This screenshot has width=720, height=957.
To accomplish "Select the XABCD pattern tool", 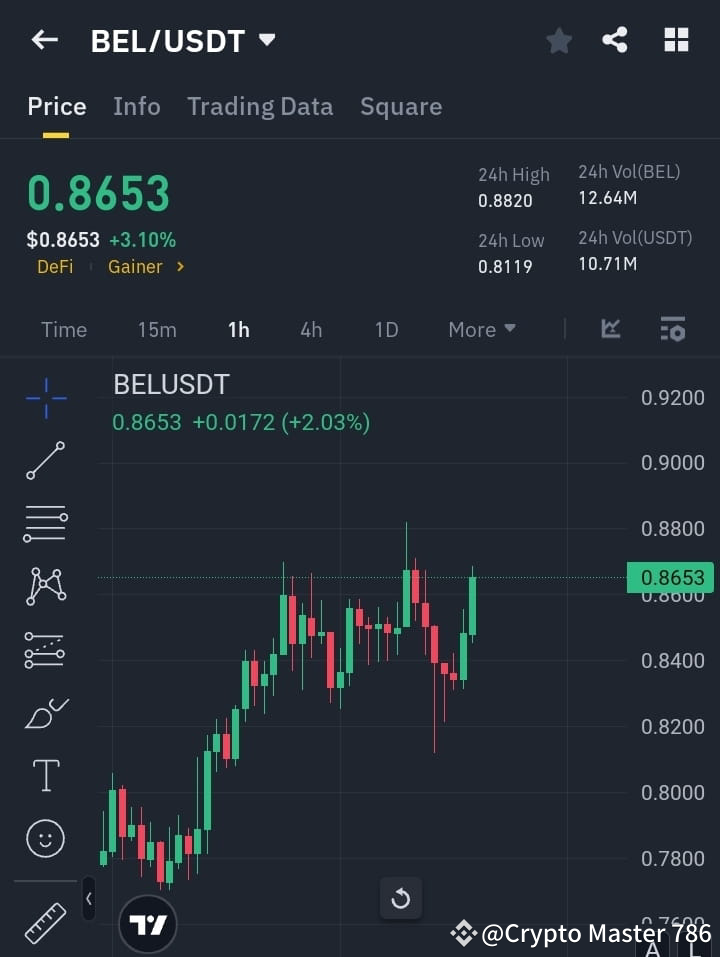I will point(45,587).
